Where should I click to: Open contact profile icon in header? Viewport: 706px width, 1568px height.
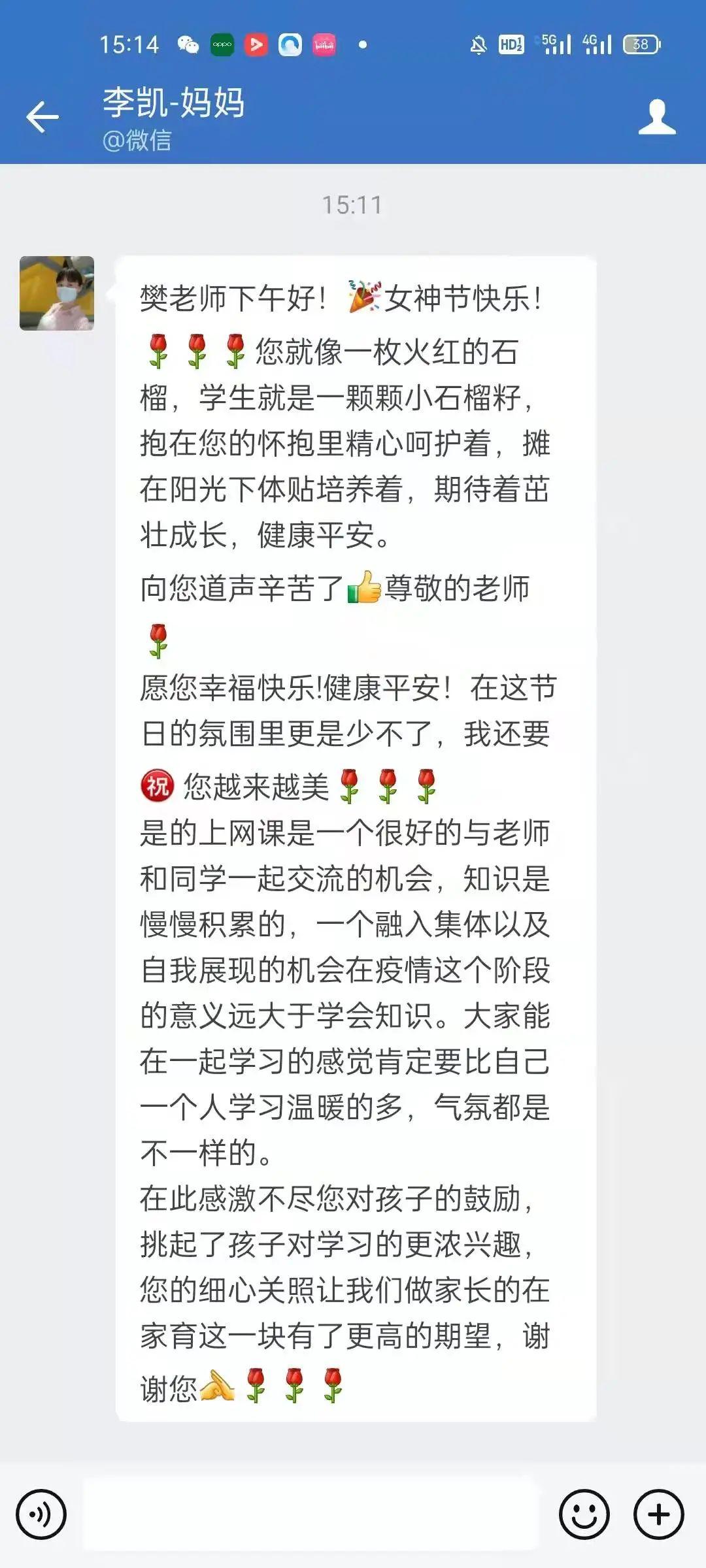pyautogui.click(x=656, y=118)
